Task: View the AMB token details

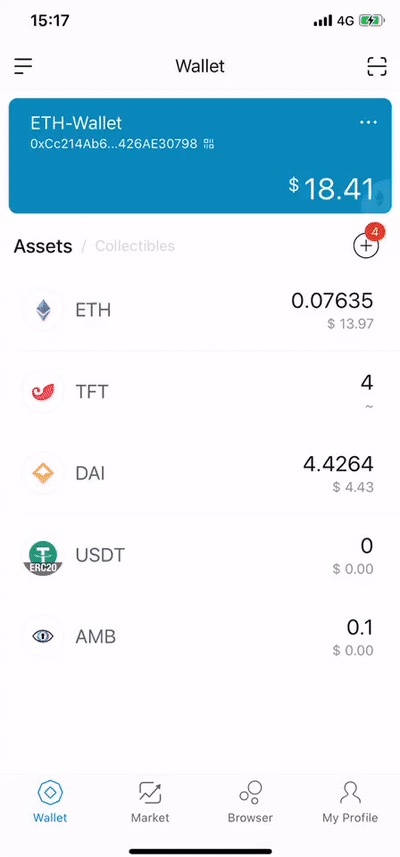Action: pyautogui.click(x=200, y=636)
